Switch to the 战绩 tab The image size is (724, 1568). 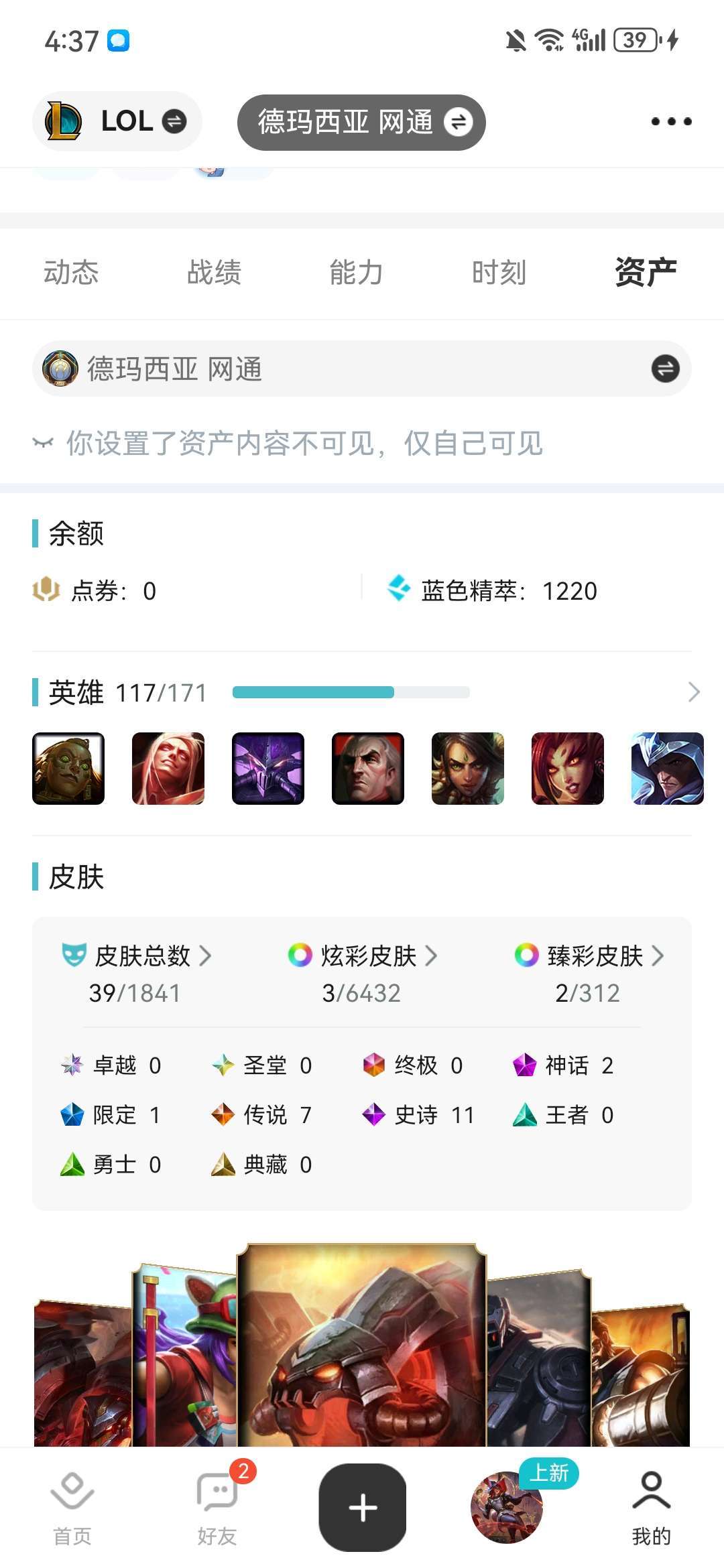214,273
